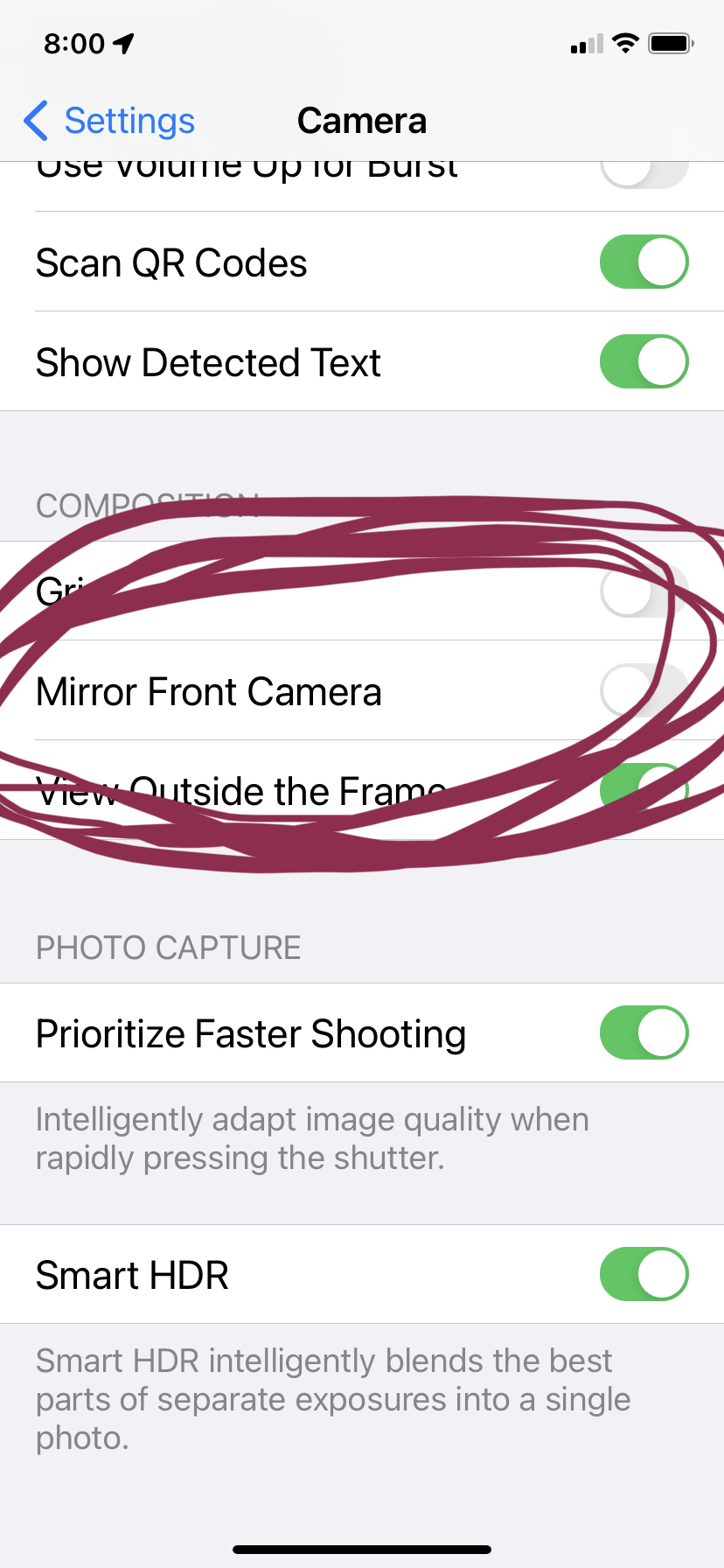The width and height of the screenshot is (724, 1568).
Task: Switch off Prioritize Faster Shooting
Action: [x=644, y=1032]
